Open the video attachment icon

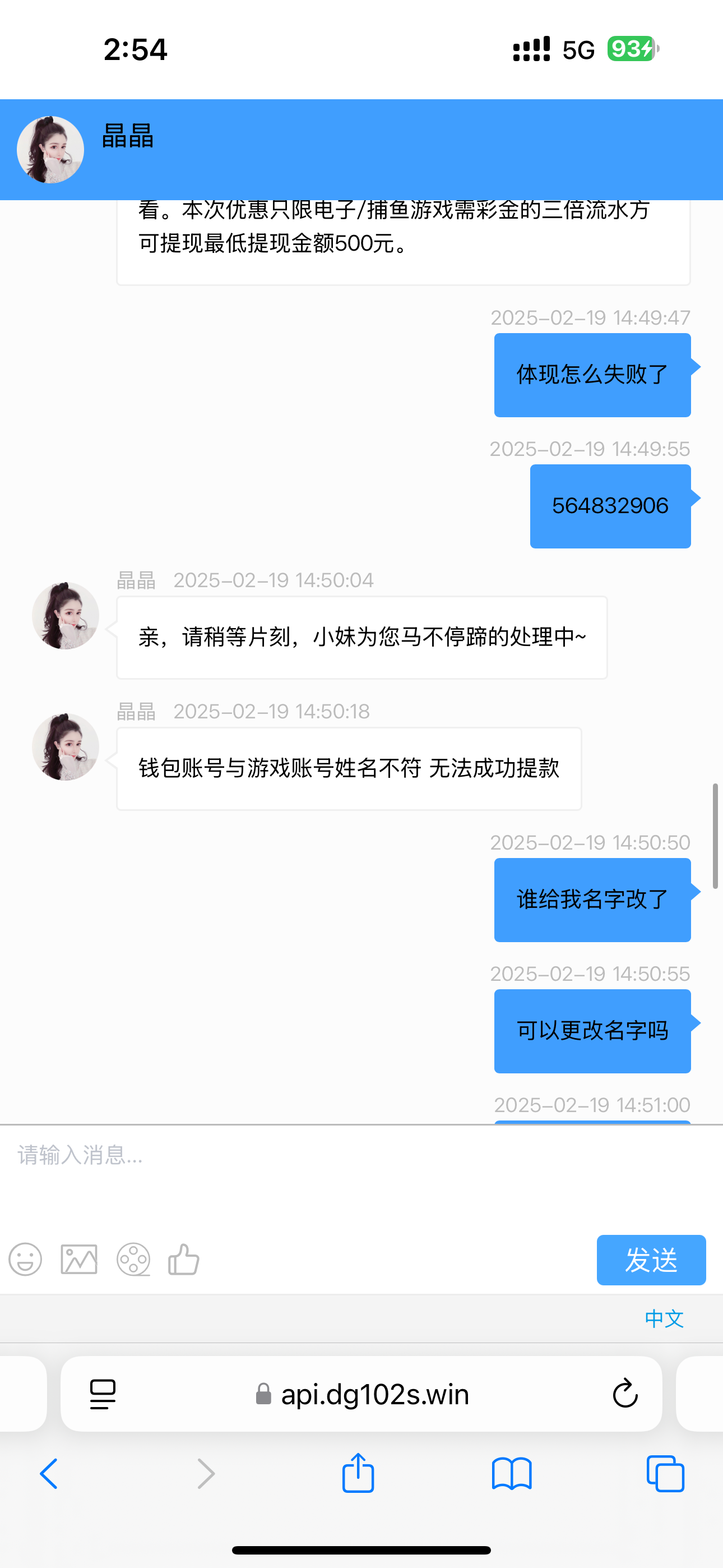(133, 1259)
